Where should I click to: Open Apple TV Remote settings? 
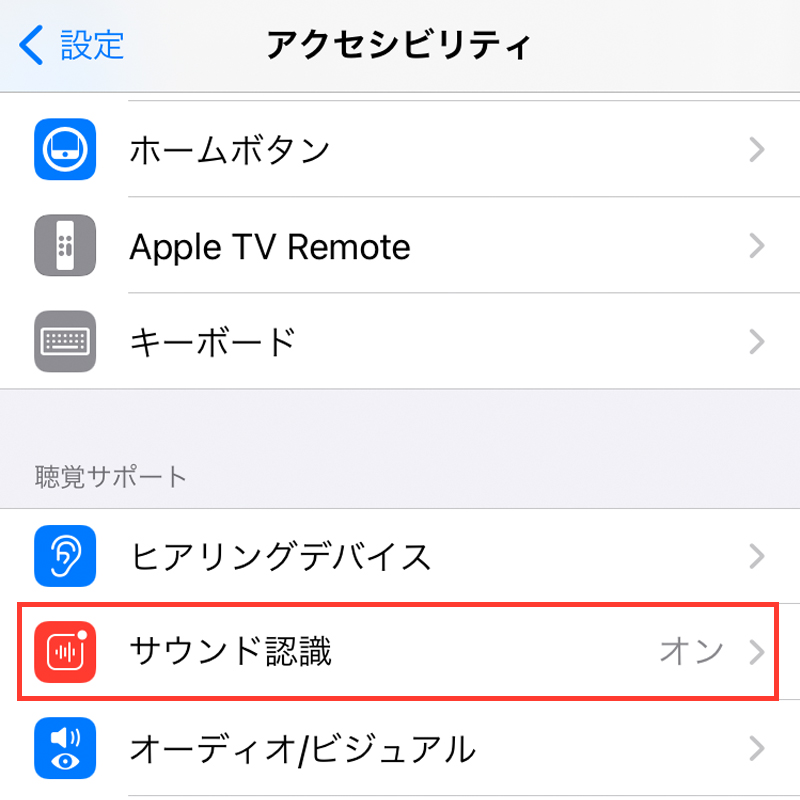coord(400,246)
